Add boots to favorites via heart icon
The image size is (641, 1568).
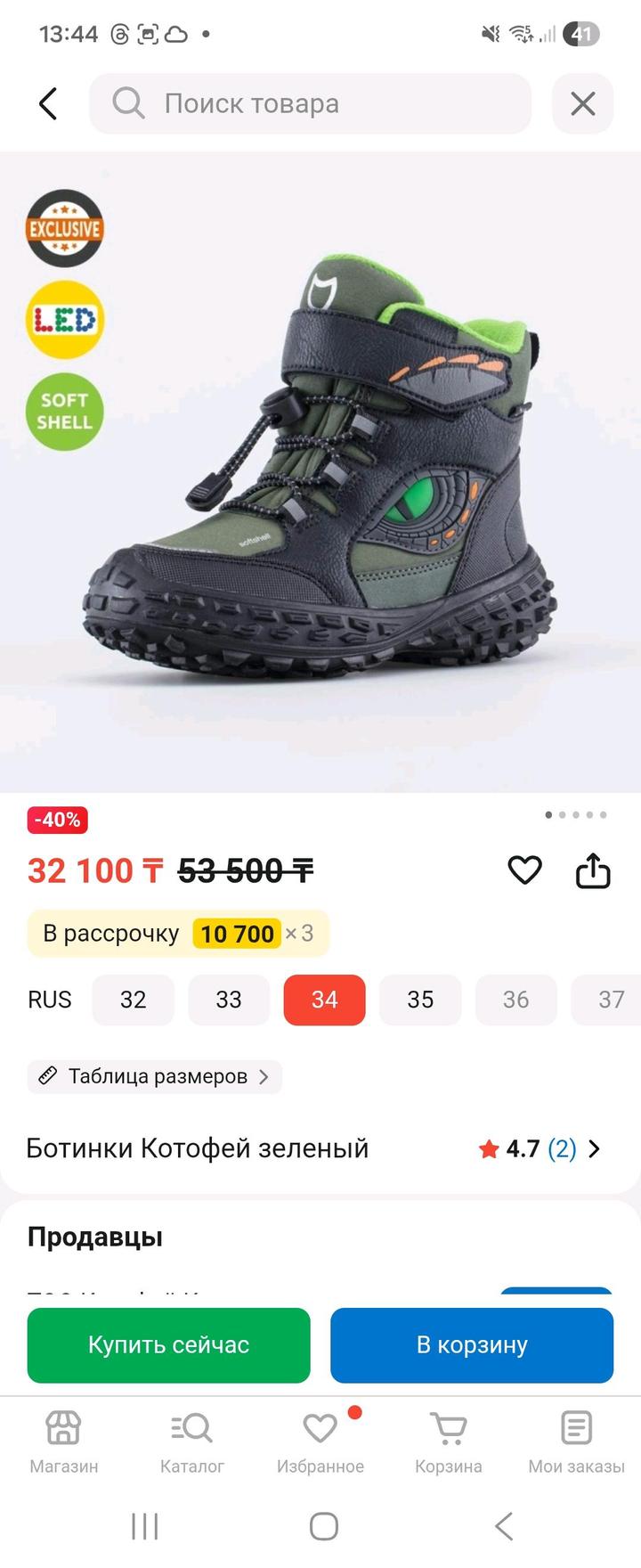pos(524,870)
